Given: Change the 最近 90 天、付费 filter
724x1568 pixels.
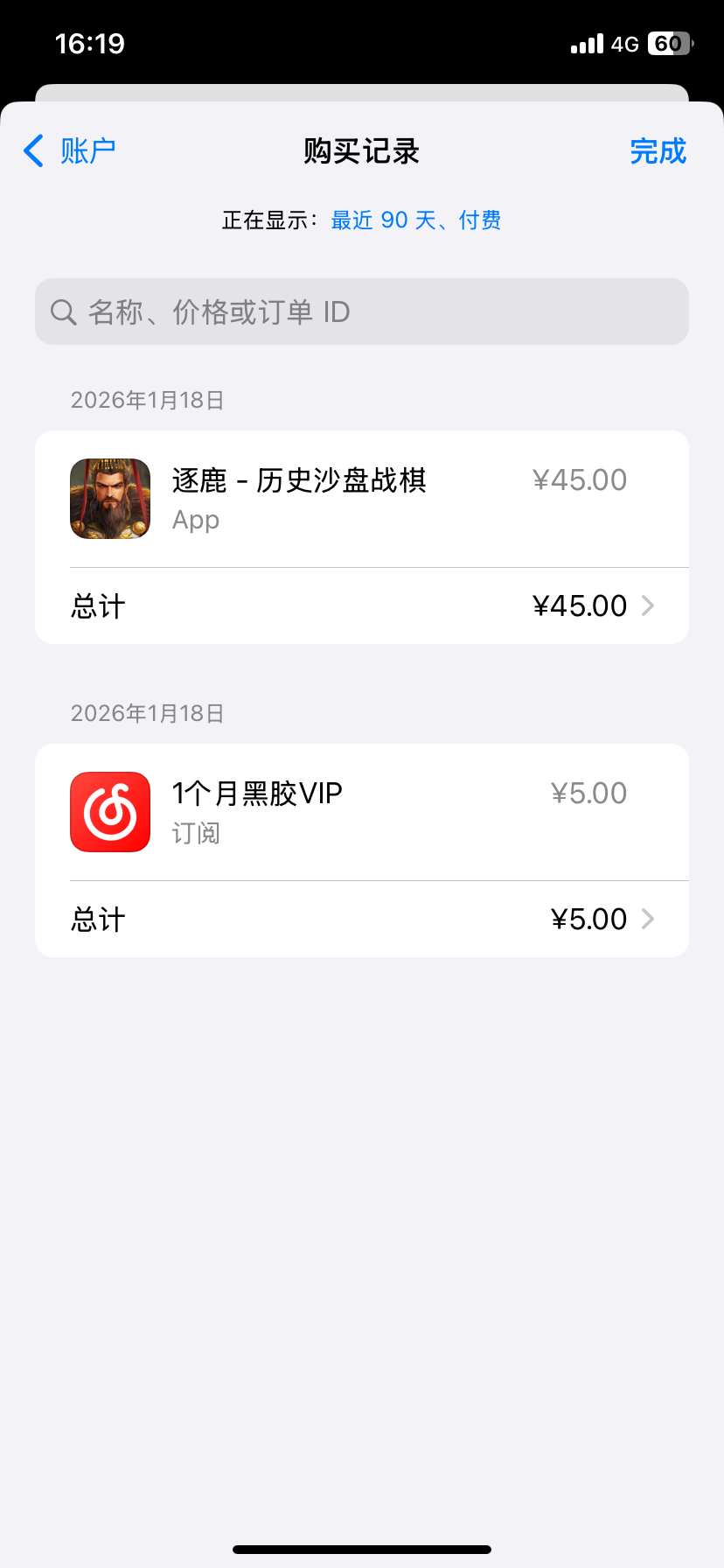Looking at the screenshot, I should click(x=415, y=220).
